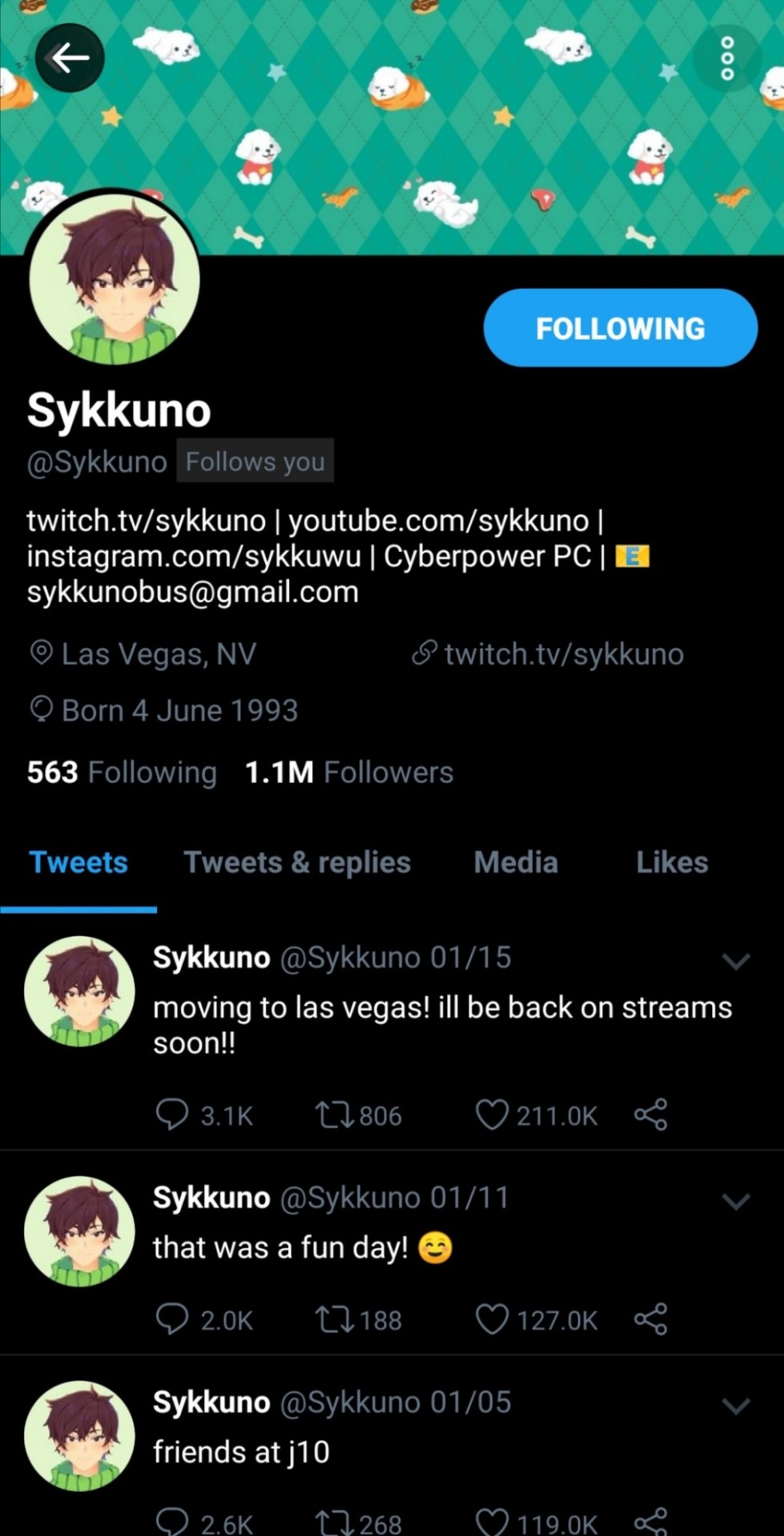Image resolution: width=784 pixels, height=1536 pixels.
Task: Share the "moving to las vegas" tweet
Action: pos(650,1115)
